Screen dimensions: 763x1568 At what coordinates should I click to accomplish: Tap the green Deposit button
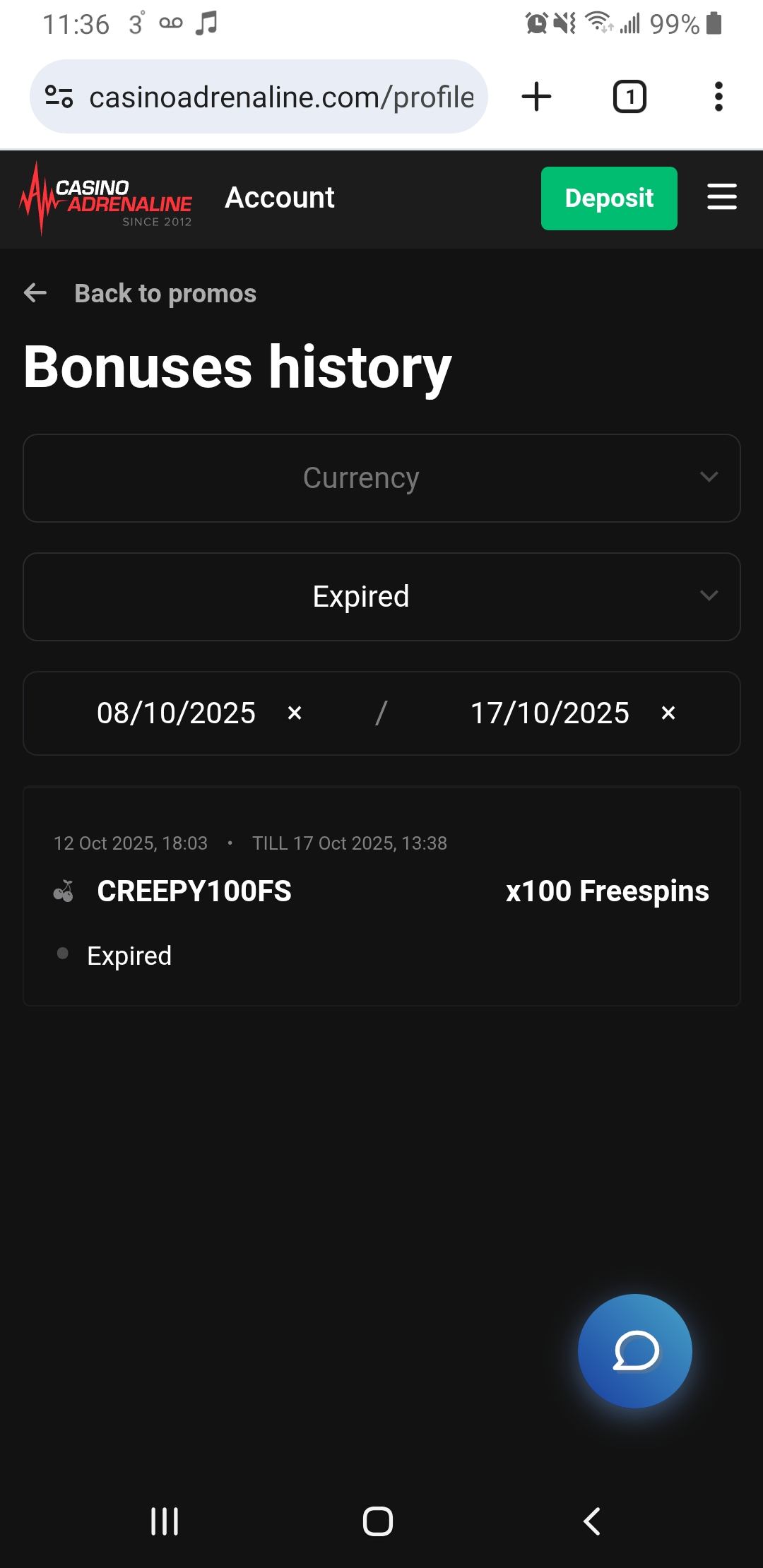tap(609, 198)
